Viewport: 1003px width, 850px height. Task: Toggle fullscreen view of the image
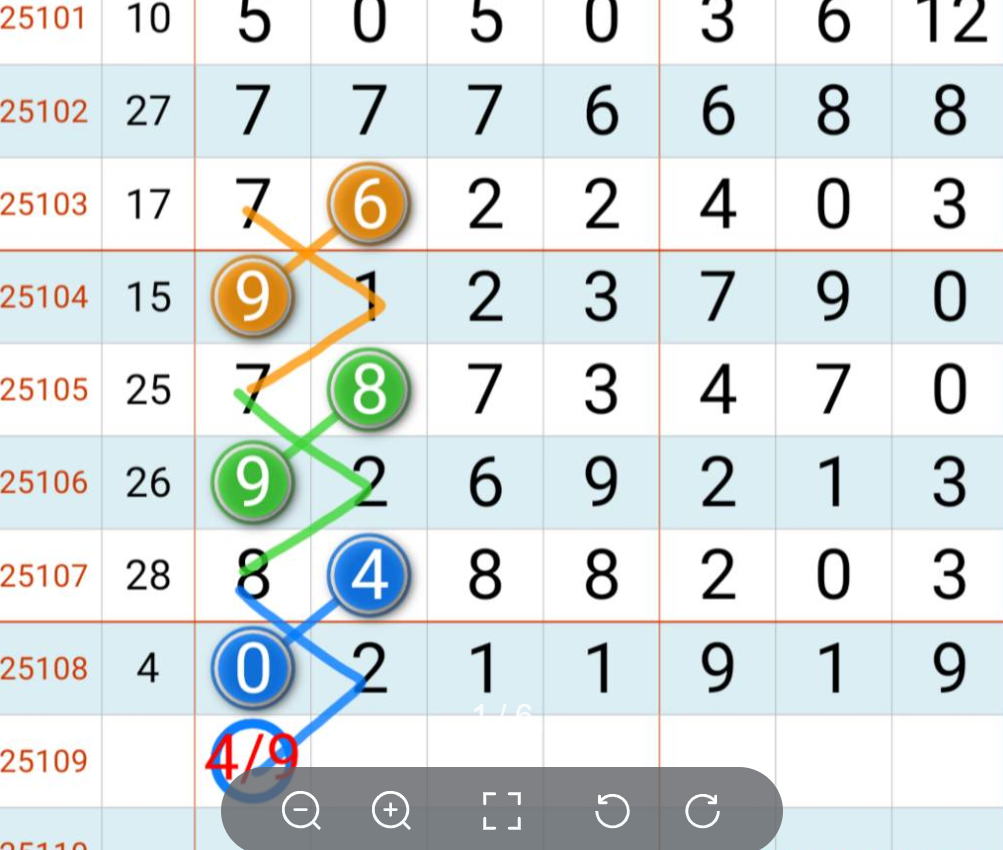502,810
